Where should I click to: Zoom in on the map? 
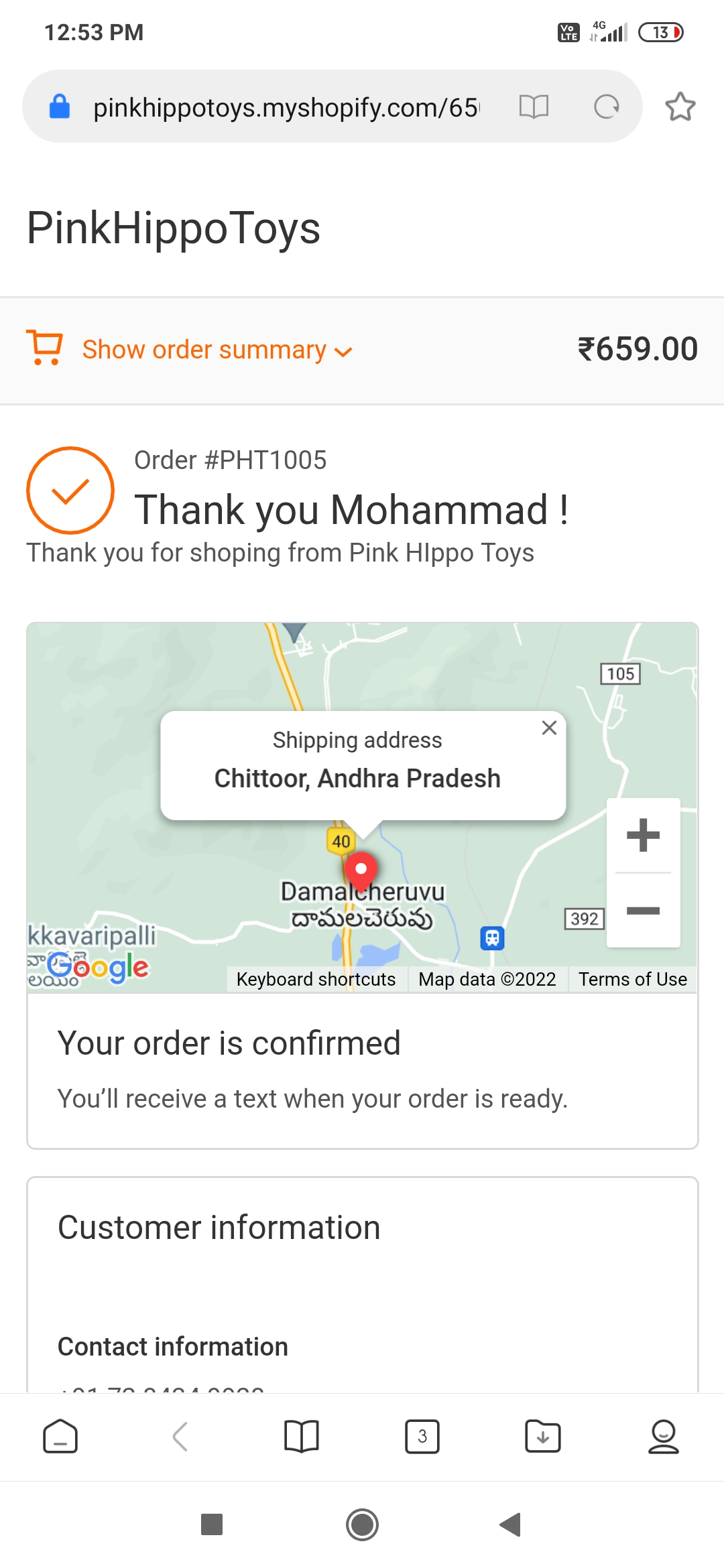643,836
